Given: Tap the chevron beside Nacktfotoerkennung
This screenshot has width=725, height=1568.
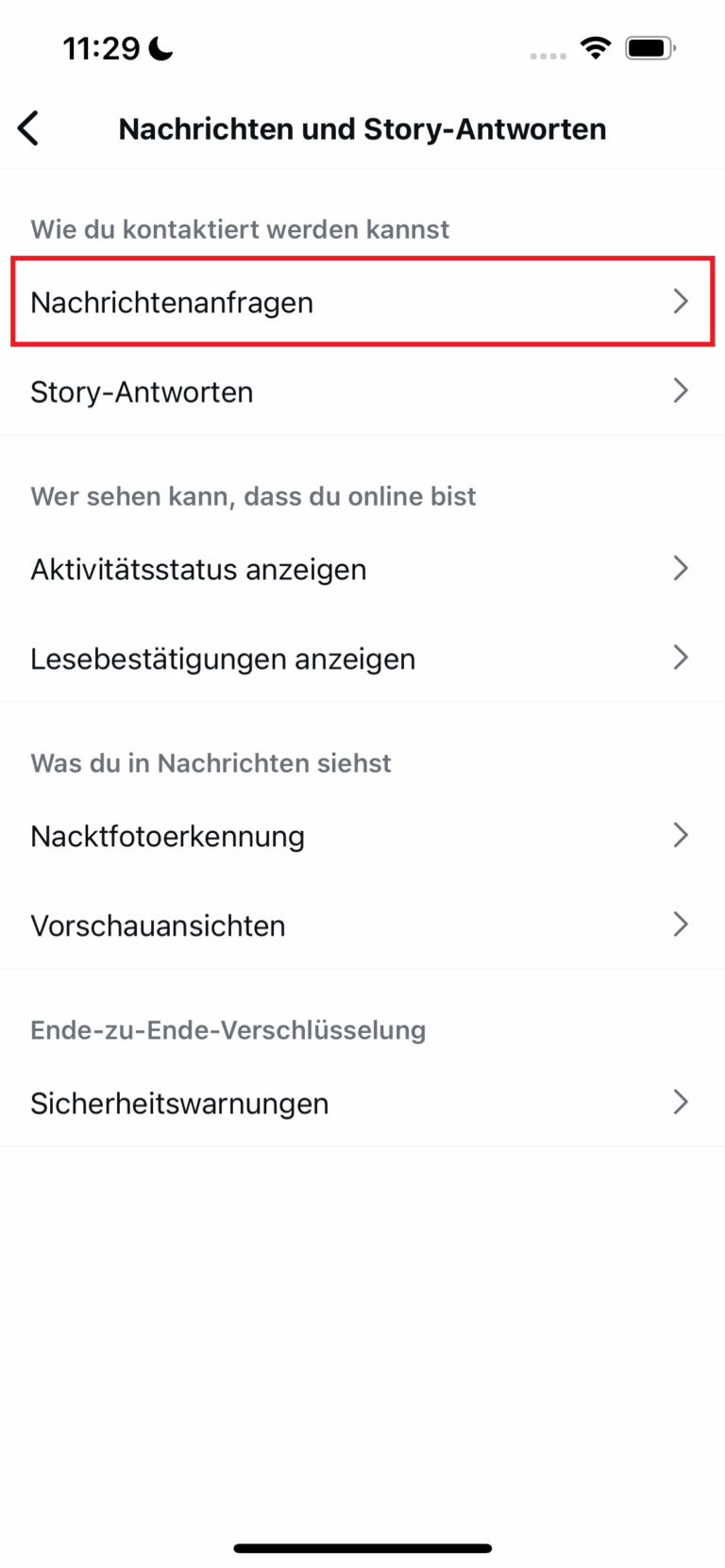Looking at the screenshot, I should pyautogui.click(x=682, y=834).
